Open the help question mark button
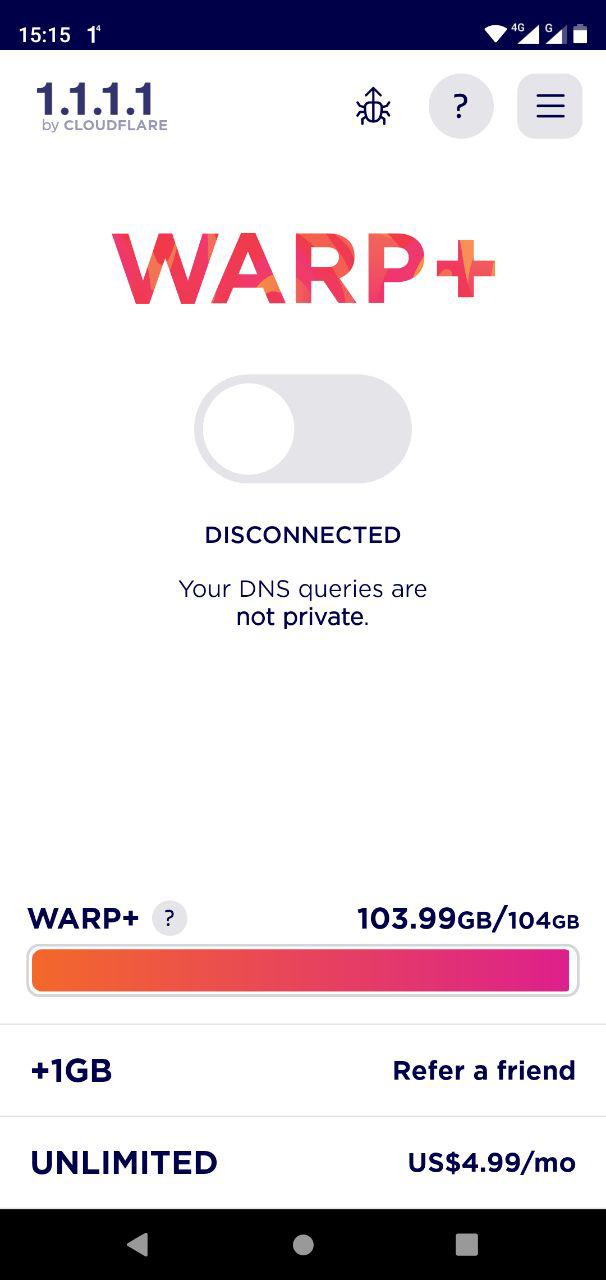 tap(461, 106)
